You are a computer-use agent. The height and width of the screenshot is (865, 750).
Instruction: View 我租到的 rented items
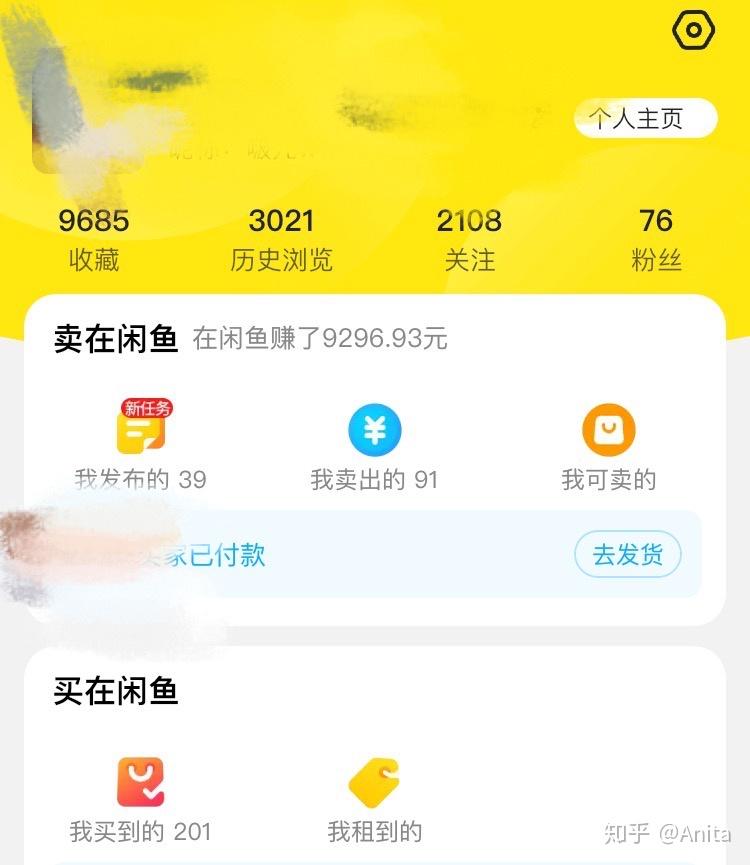tap(374, 800)
